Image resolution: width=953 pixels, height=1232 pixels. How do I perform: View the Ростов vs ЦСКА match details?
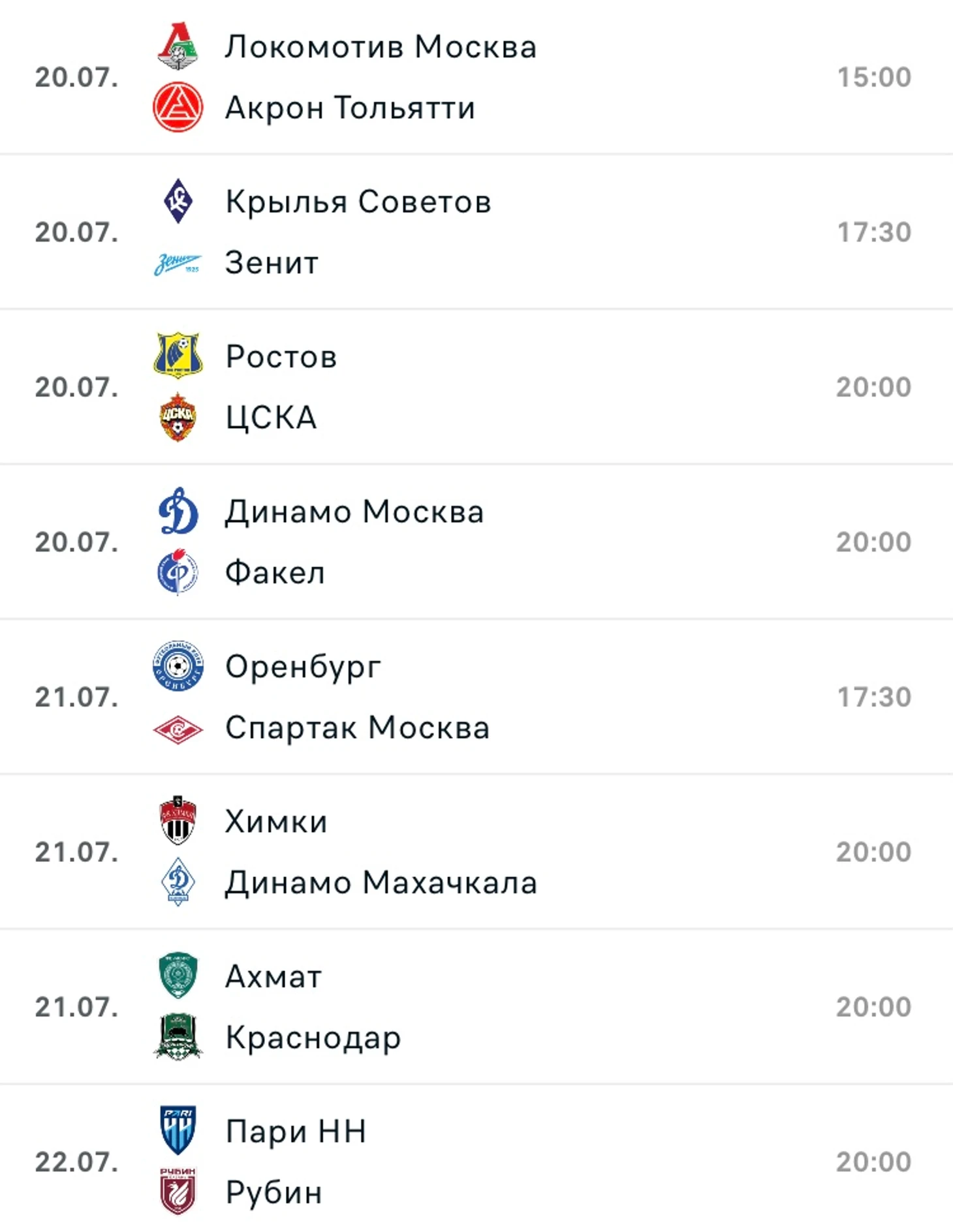(476, 387)
